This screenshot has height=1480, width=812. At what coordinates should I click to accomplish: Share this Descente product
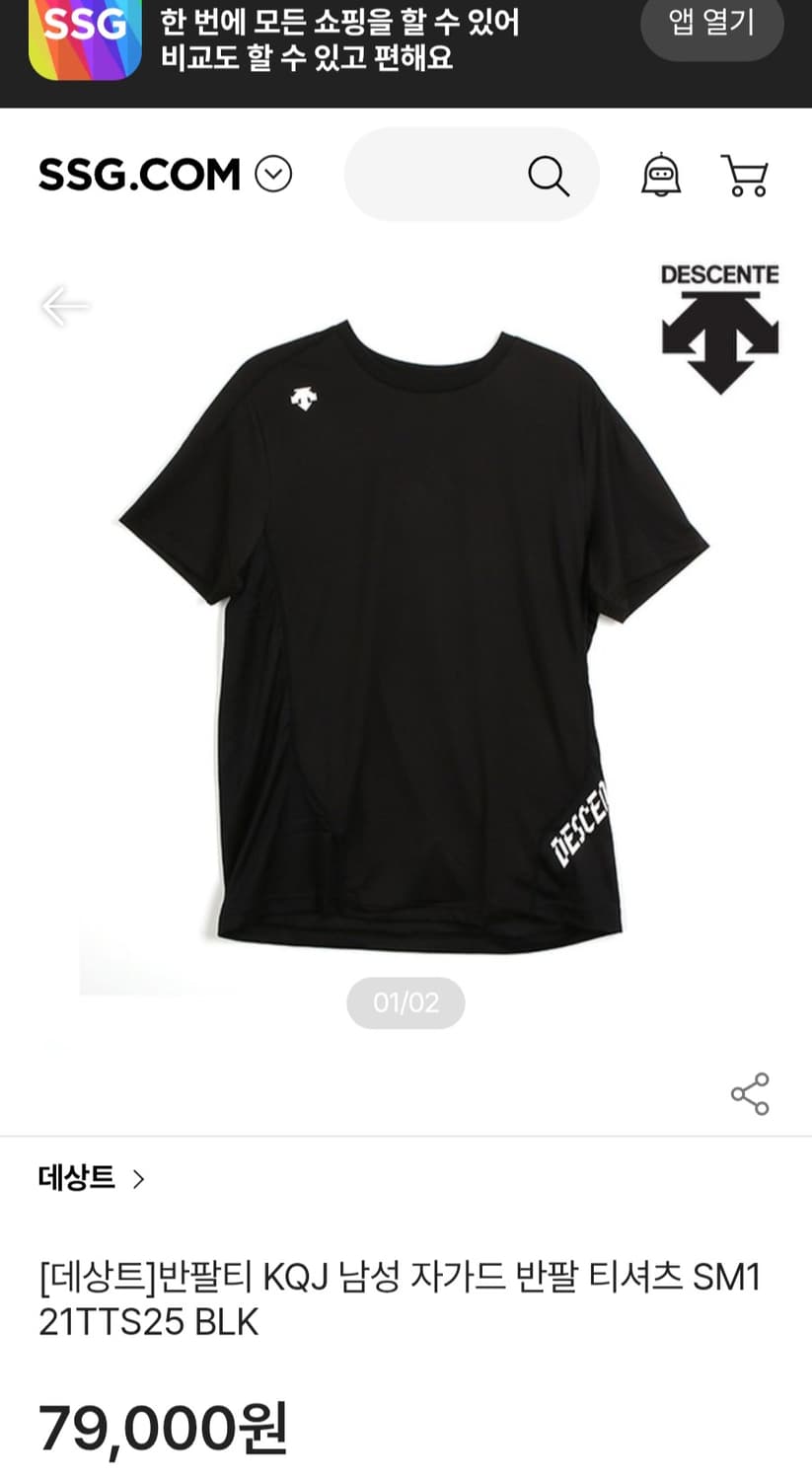click(750, 1093)
